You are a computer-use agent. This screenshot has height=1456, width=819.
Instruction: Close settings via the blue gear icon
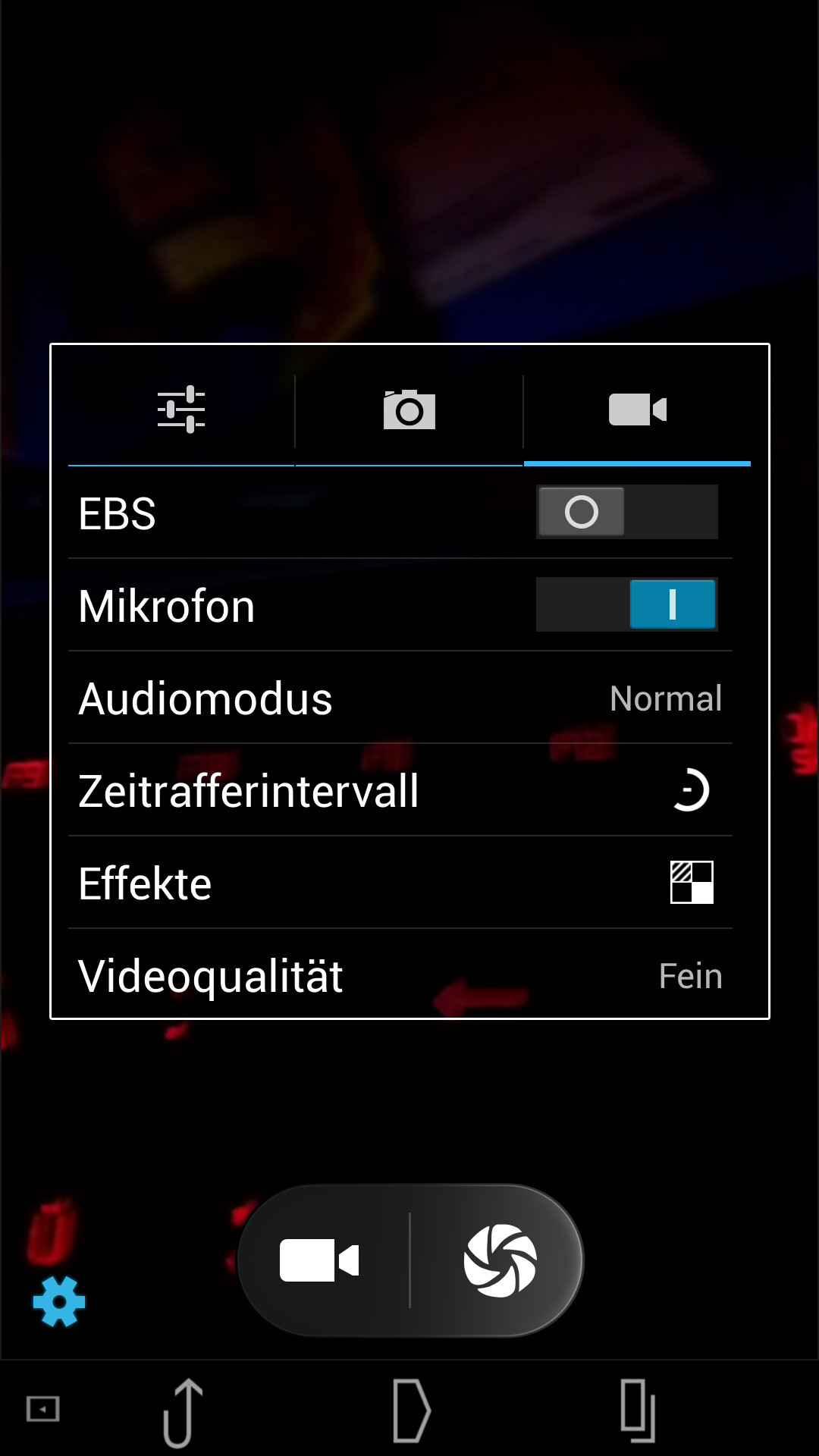coord(59,1301)
